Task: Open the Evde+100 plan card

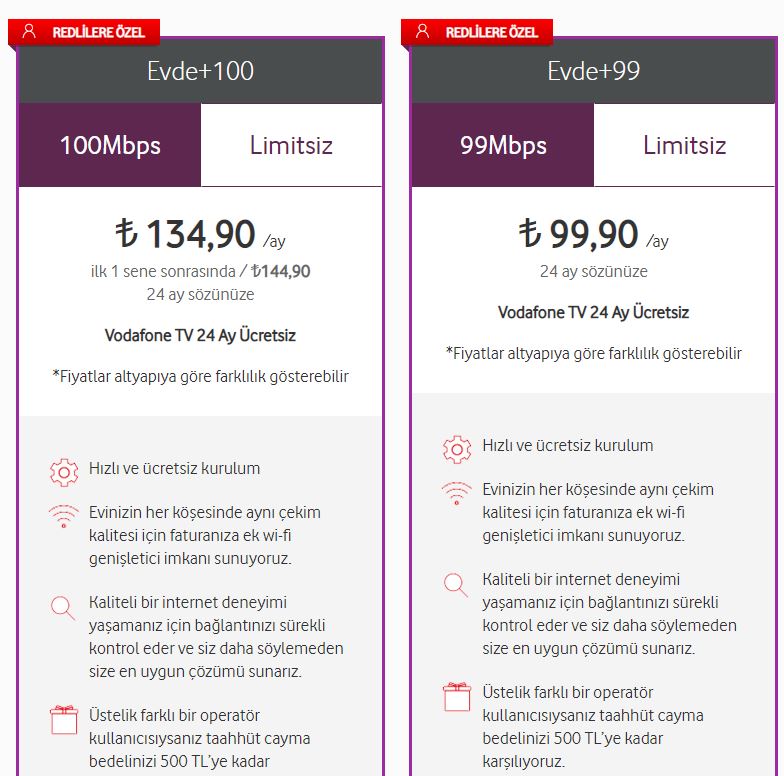Action: pos(200,71)
